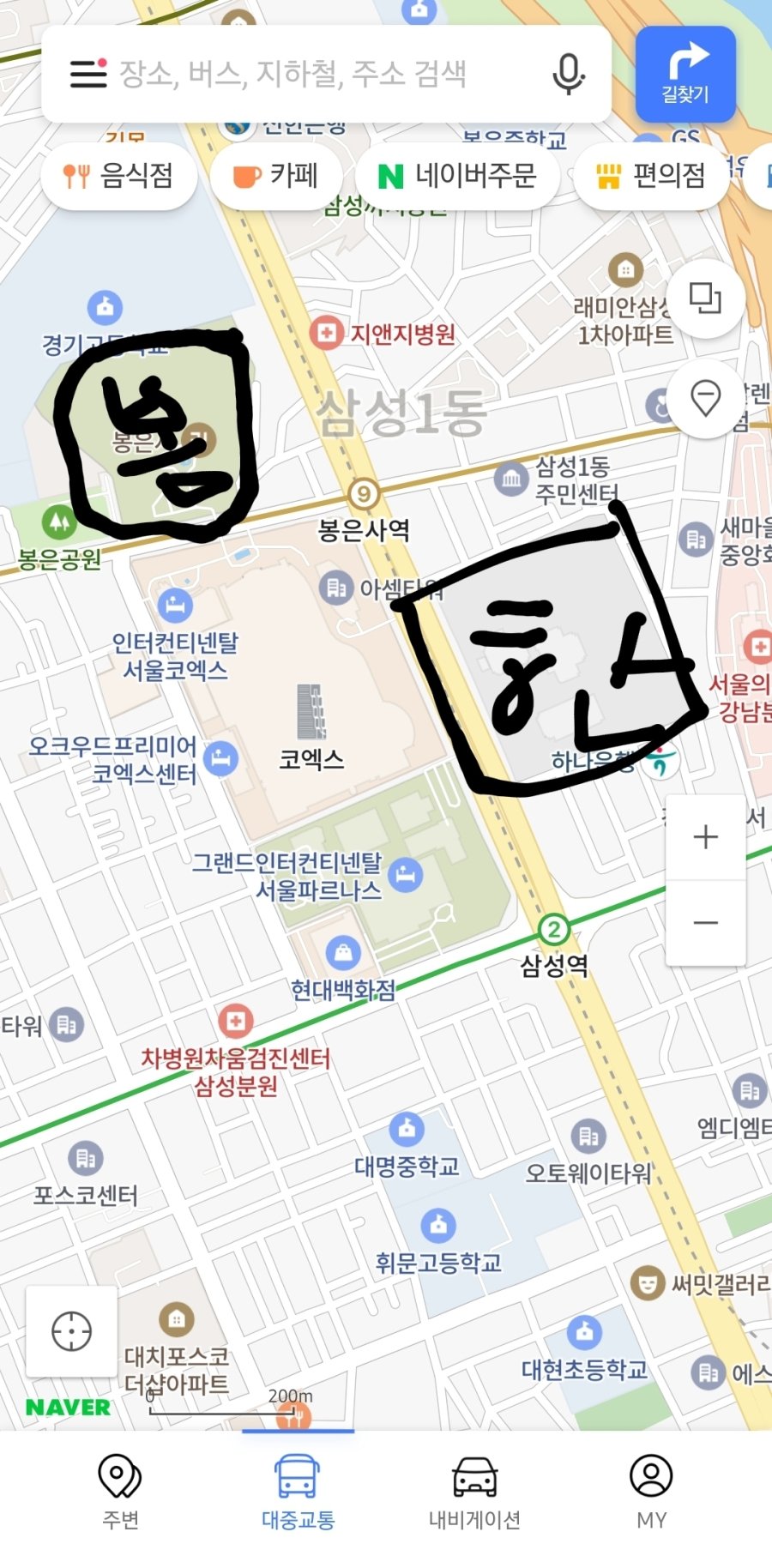This screenshot has width=772, height=1568.
Task: Open 길찾기 directions
Action: (685, 74)
